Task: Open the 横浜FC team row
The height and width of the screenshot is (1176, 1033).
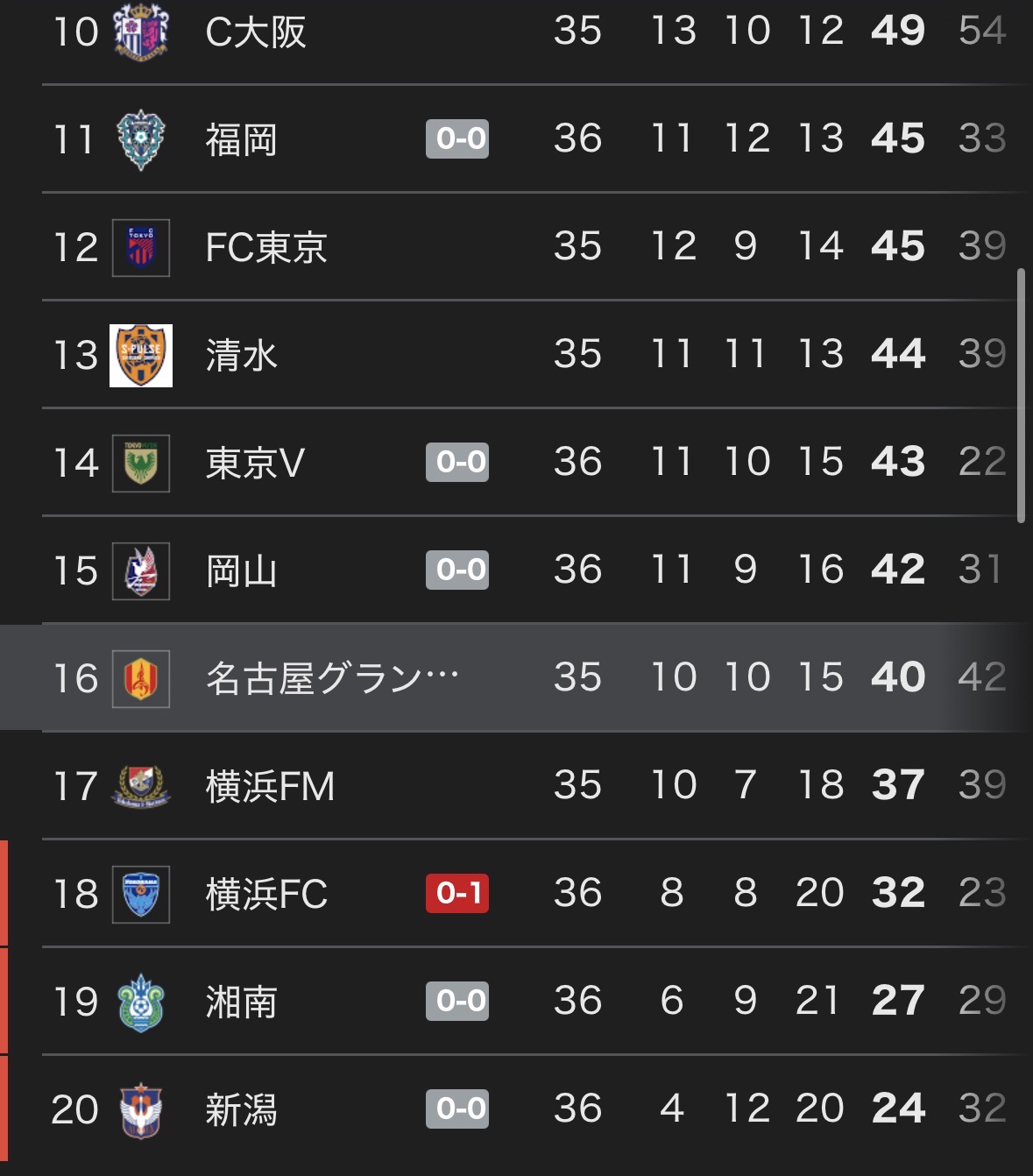Action: [266, 894]
